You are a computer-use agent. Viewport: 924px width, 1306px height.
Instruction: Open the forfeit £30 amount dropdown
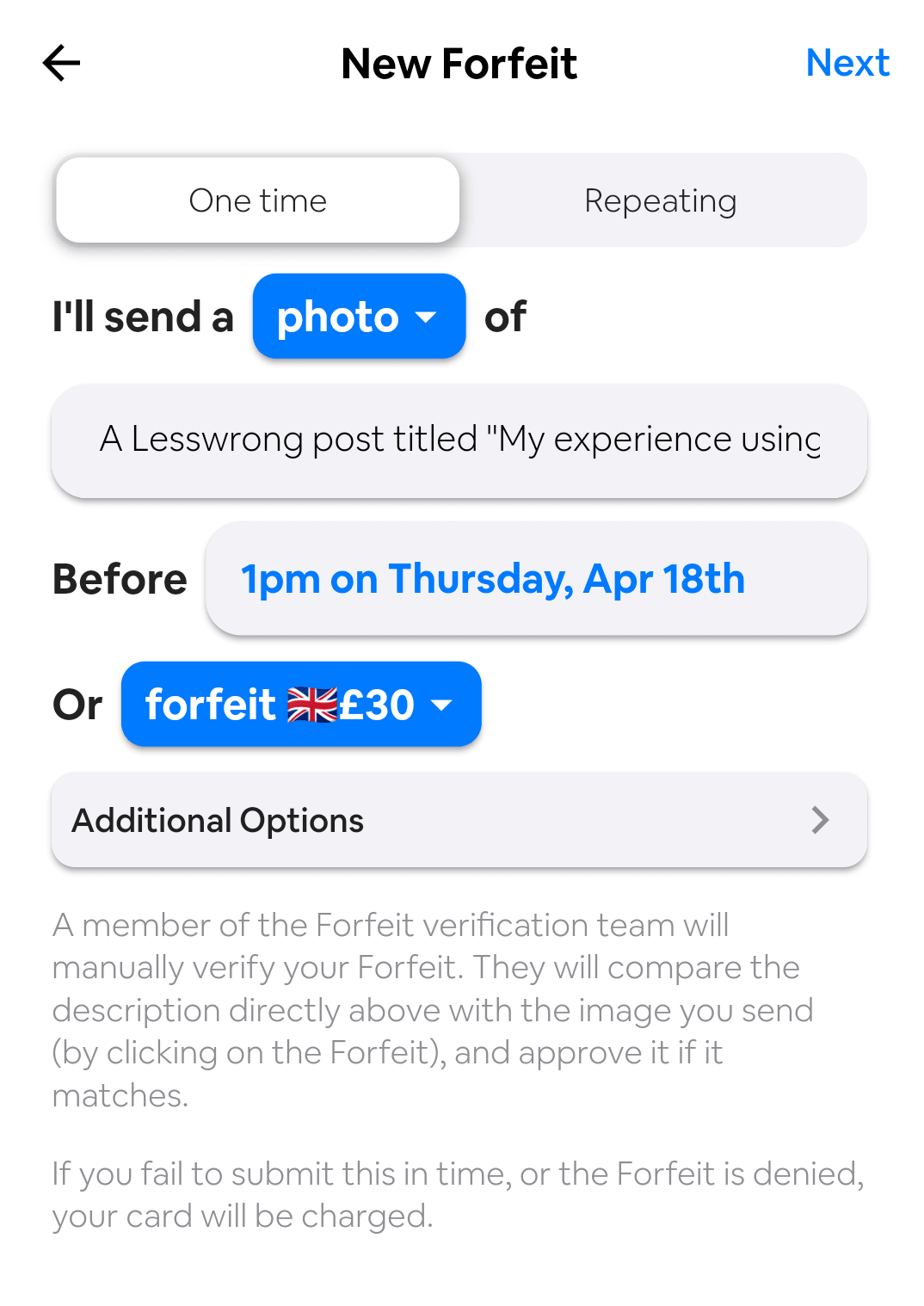click(x=301, y=705)
